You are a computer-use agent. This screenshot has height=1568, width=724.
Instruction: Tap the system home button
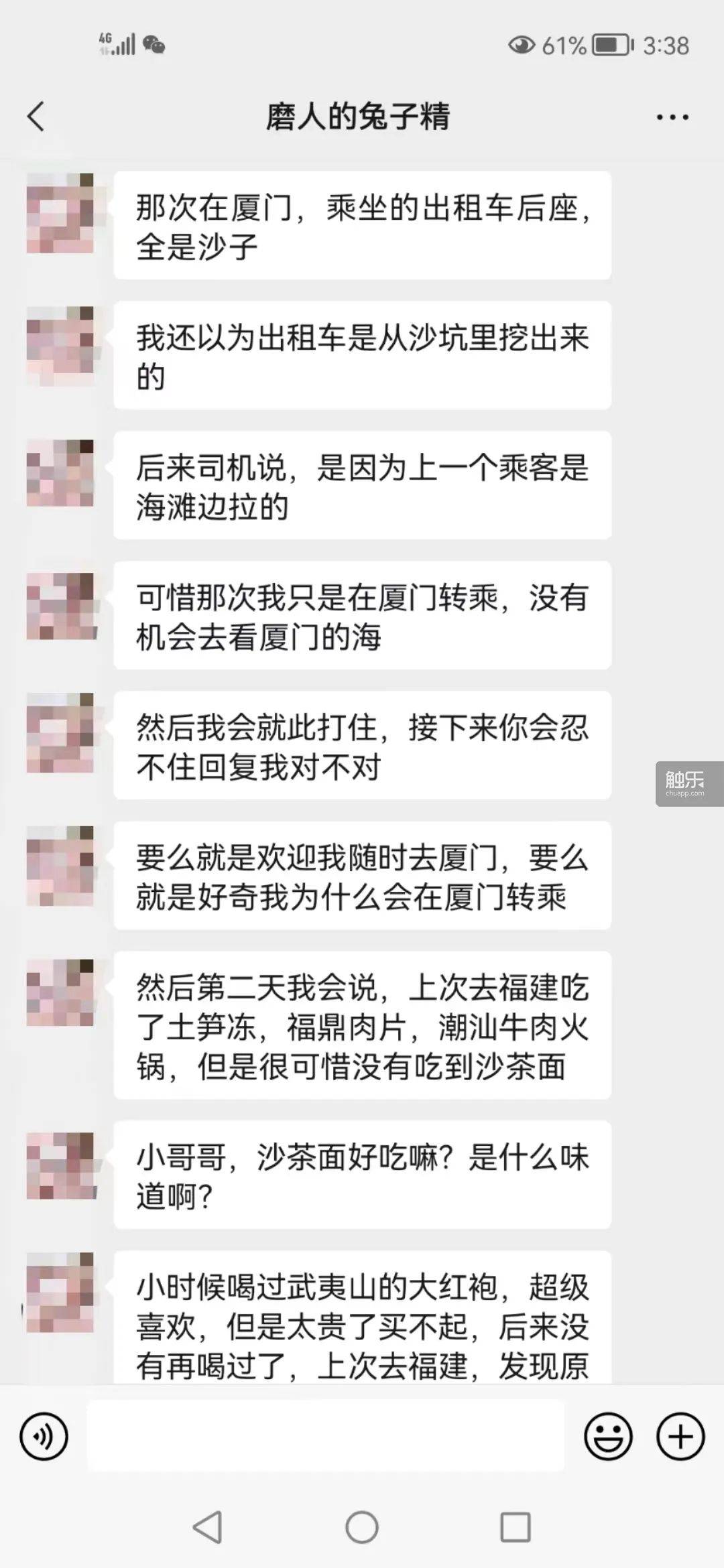coord(362,1528)
